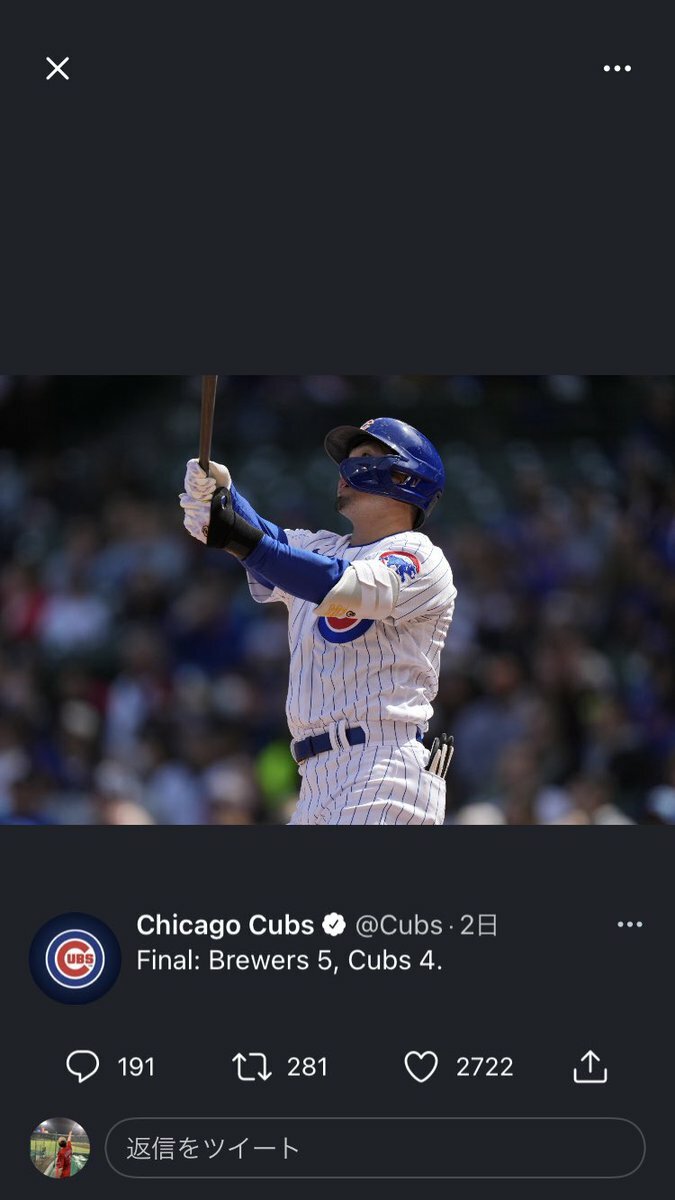Share this tweet
675x1200 pixels.
590,1067
